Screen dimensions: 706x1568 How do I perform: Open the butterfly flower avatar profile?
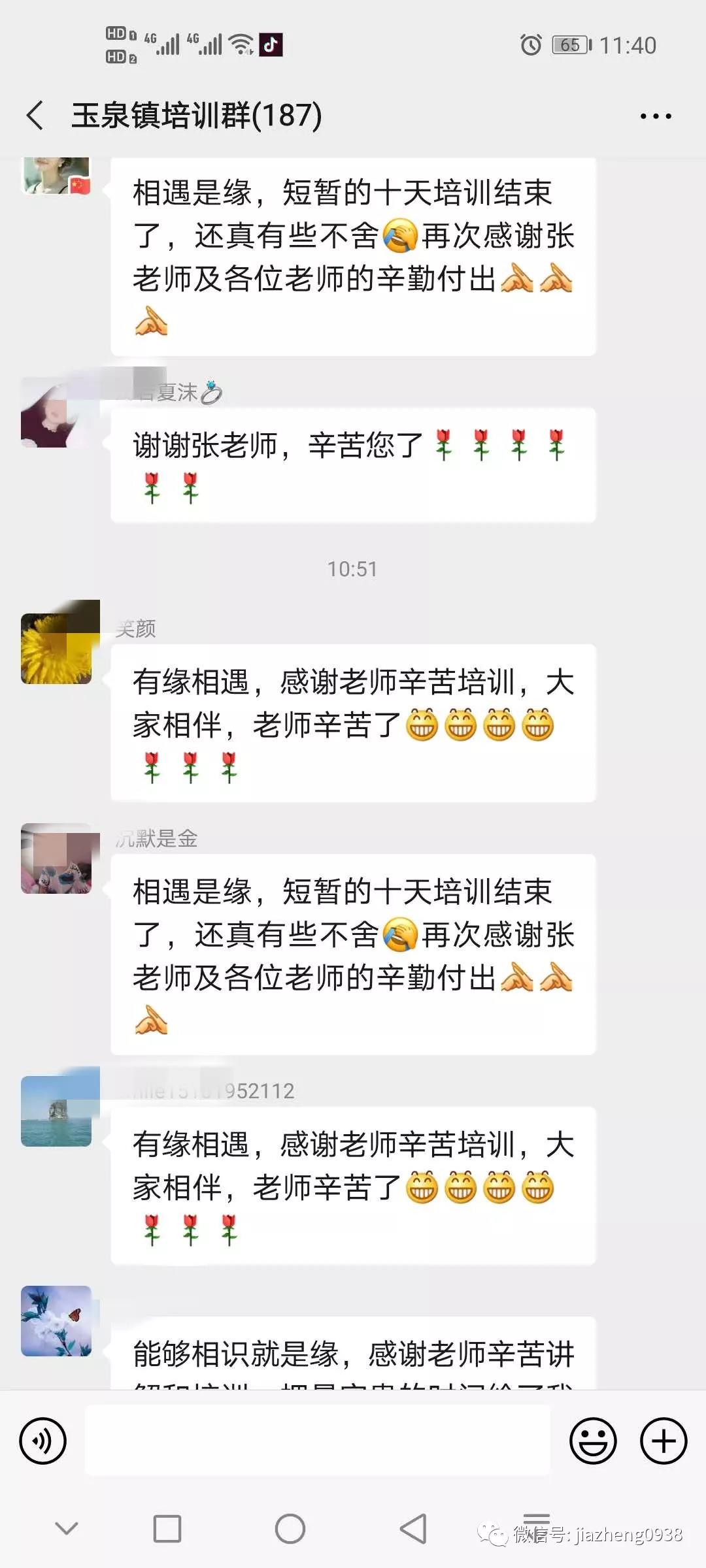[56, 1321]
